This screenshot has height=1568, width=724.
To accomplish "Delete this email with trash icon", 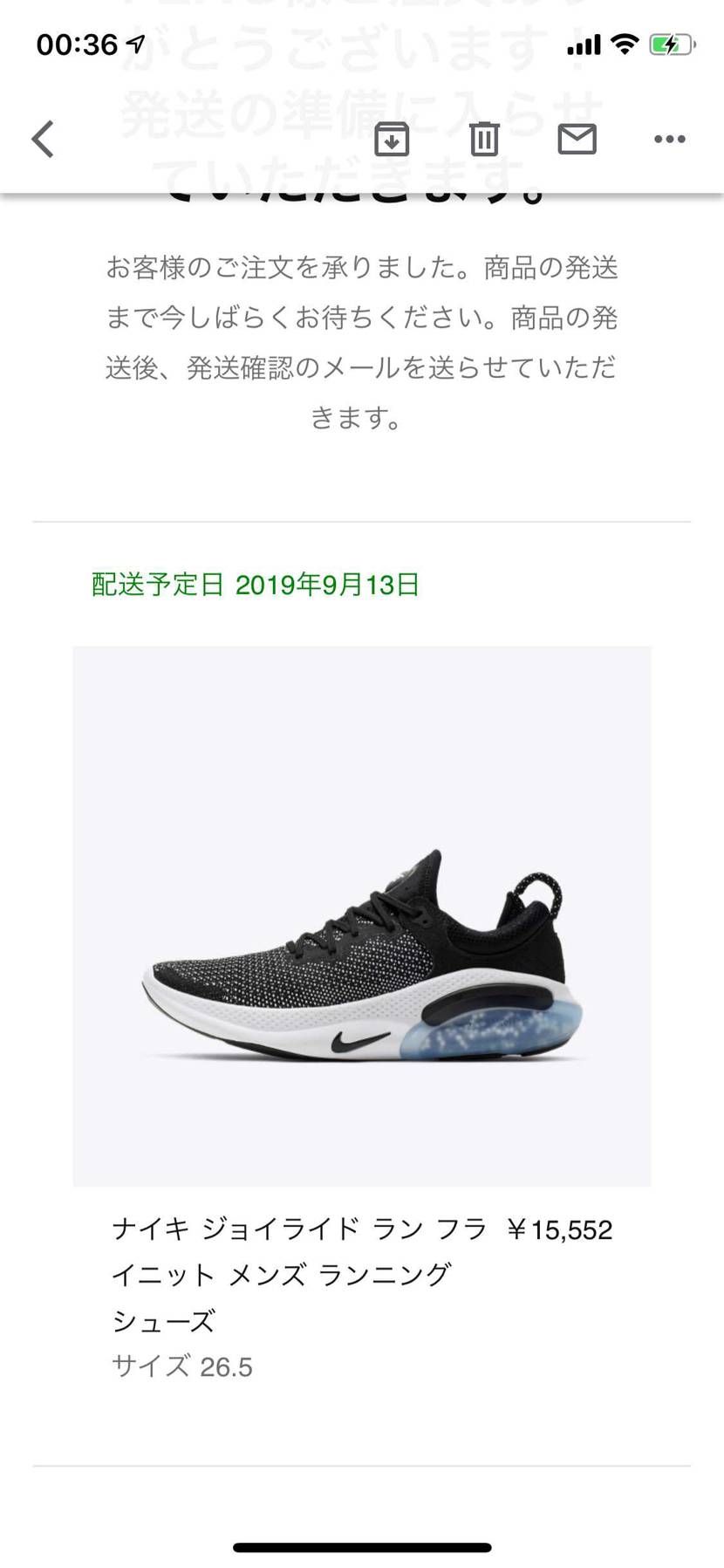I will 484,139.
